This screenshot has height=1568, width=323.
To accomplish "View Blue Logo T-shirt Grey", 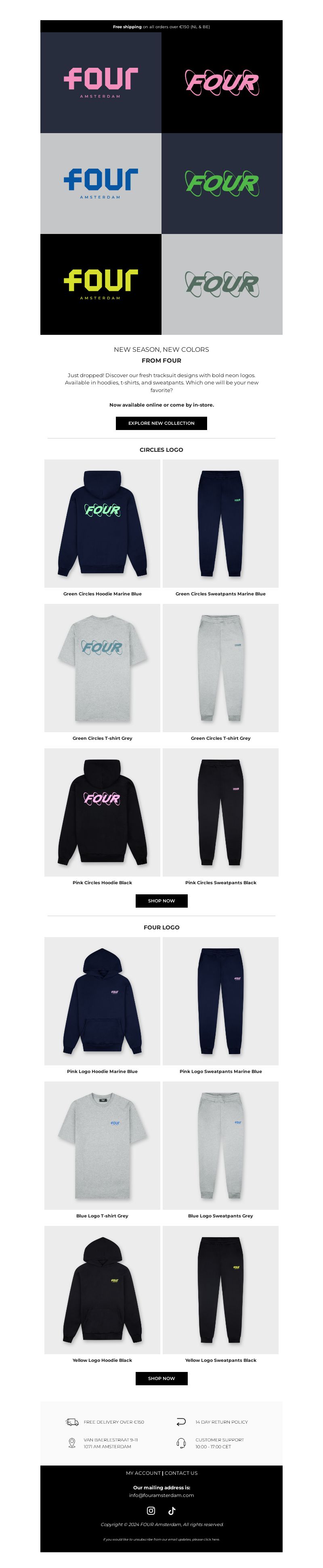I will click(103, 1145).
